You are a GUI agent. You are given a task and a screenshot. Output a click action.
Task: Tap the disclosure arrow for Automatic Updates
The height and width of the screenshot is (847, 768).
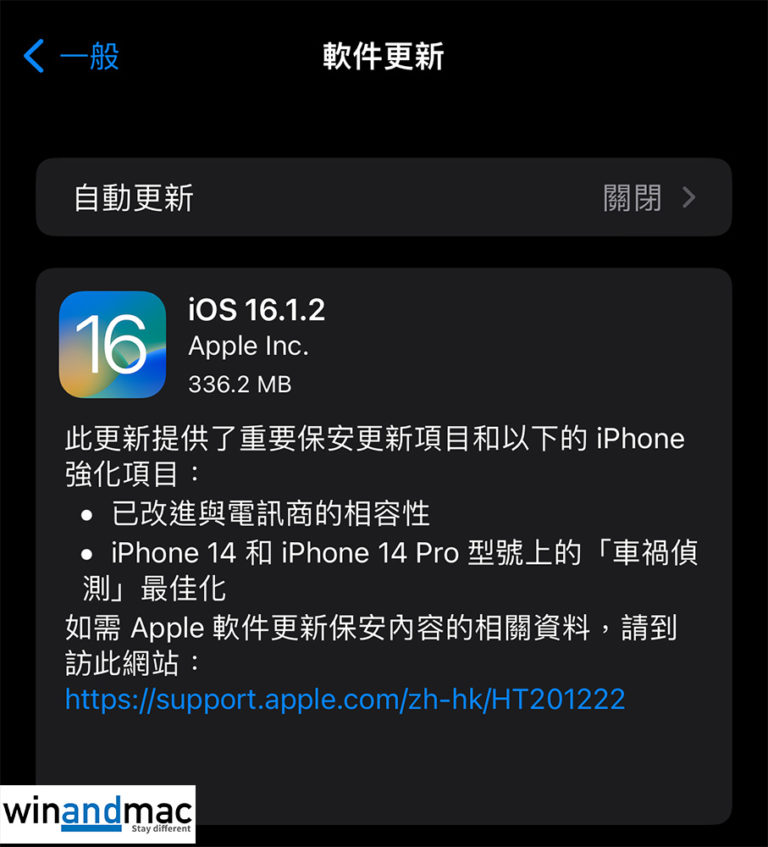click(688, 197)
